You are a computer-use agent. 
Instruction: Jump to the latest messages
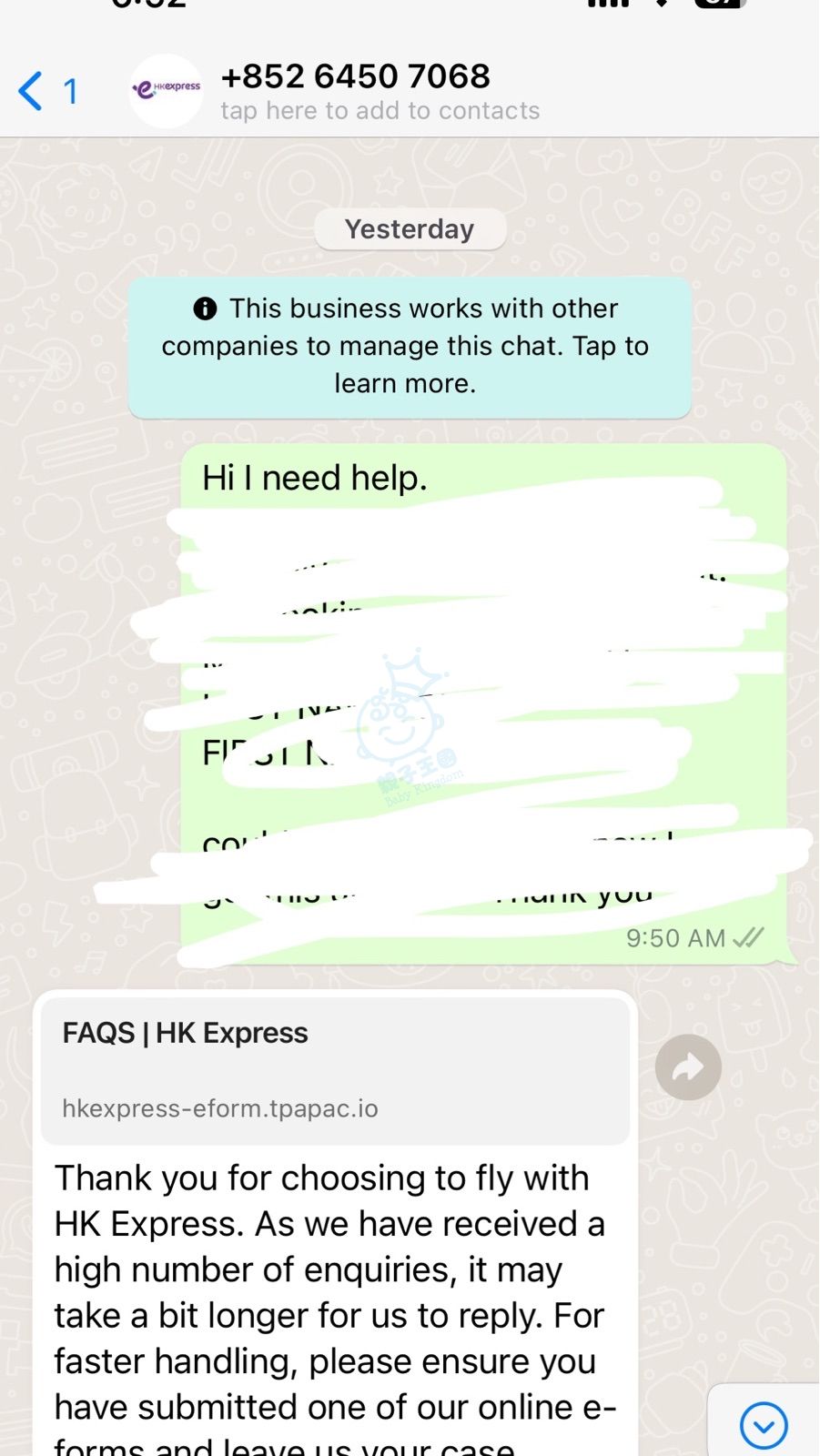(763, 1424)
